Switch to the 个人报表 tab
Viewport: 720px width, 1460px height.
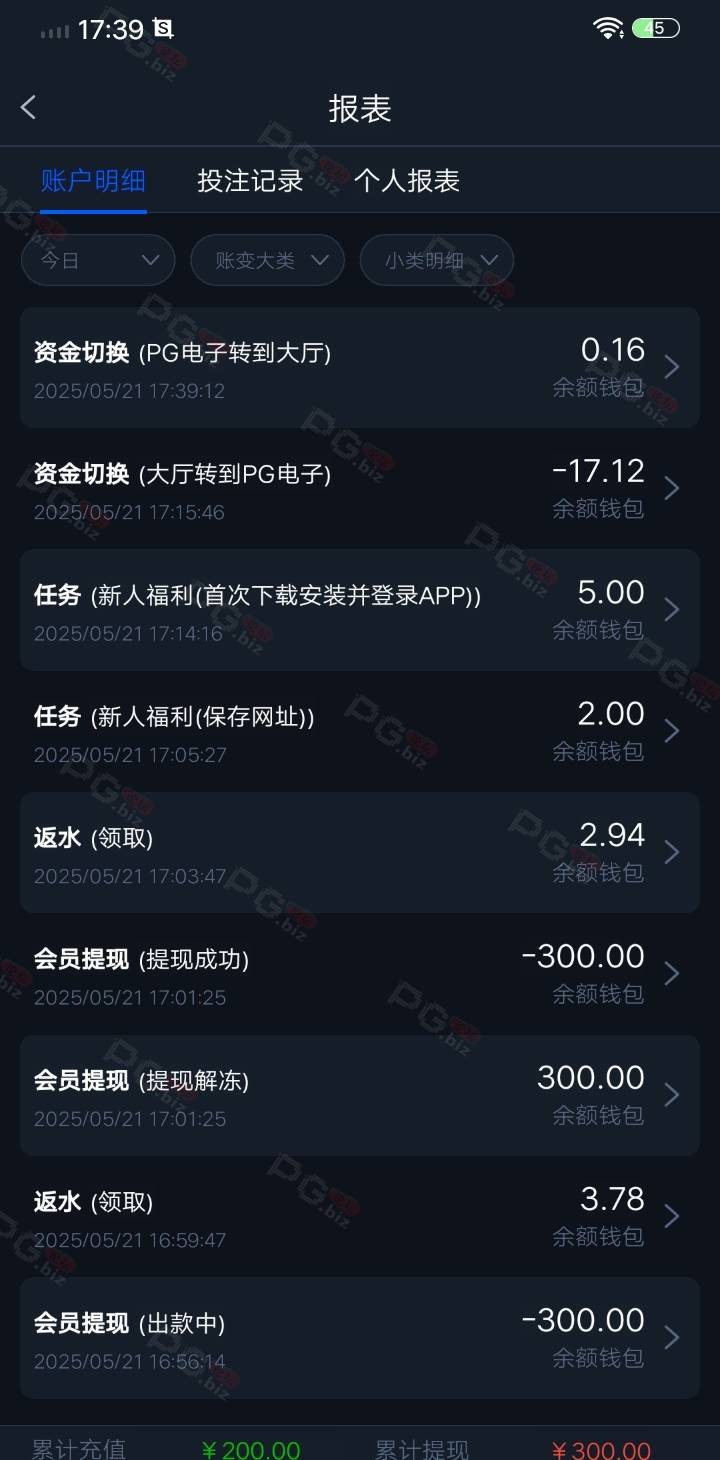407,181
